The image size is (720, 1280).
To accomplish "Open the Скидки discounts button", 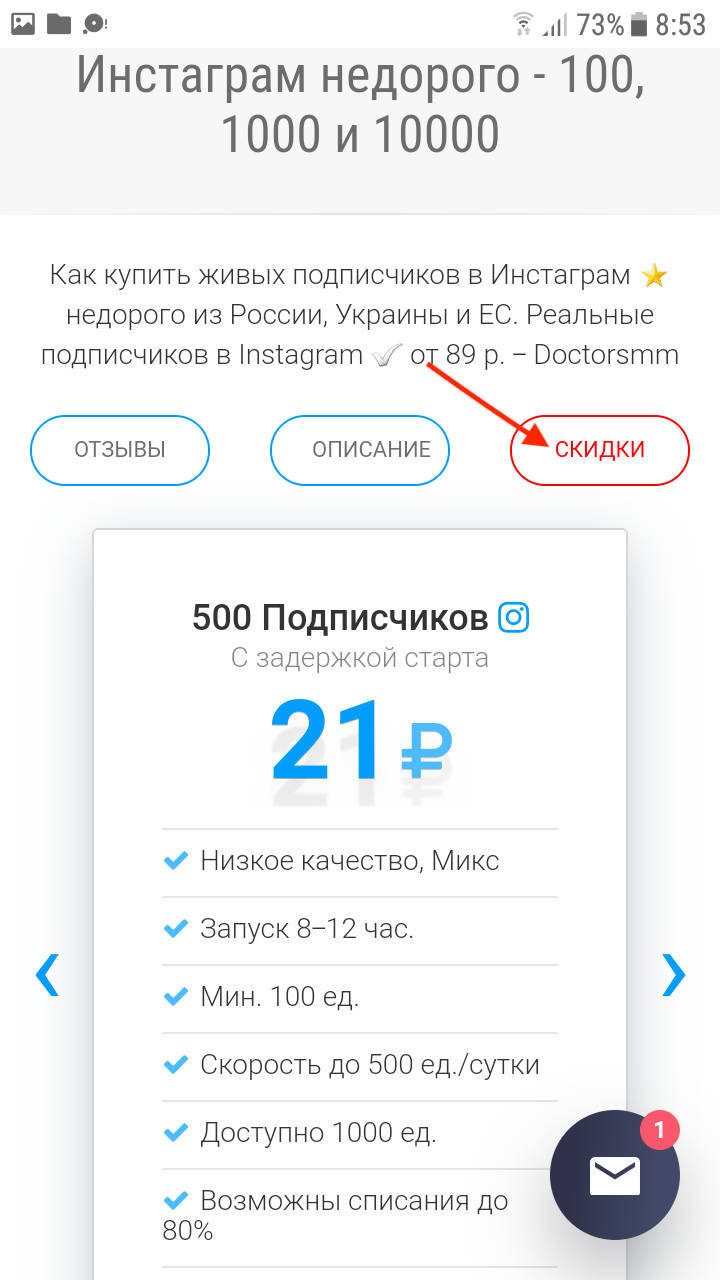I will pyautogui.click(x=600, y=450).
